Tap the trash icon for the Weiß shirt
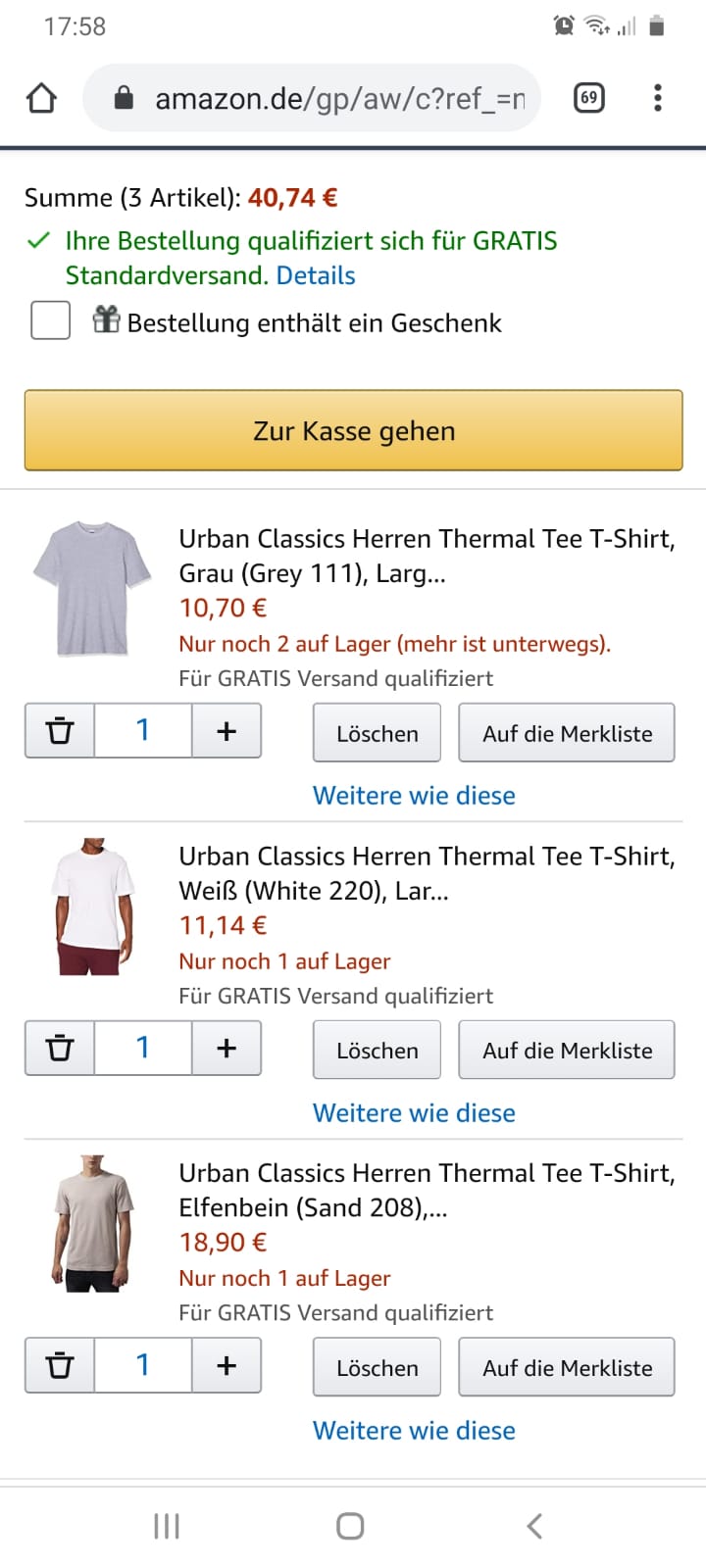This screenshot has width=706, height=1568. pos(60,1048)
